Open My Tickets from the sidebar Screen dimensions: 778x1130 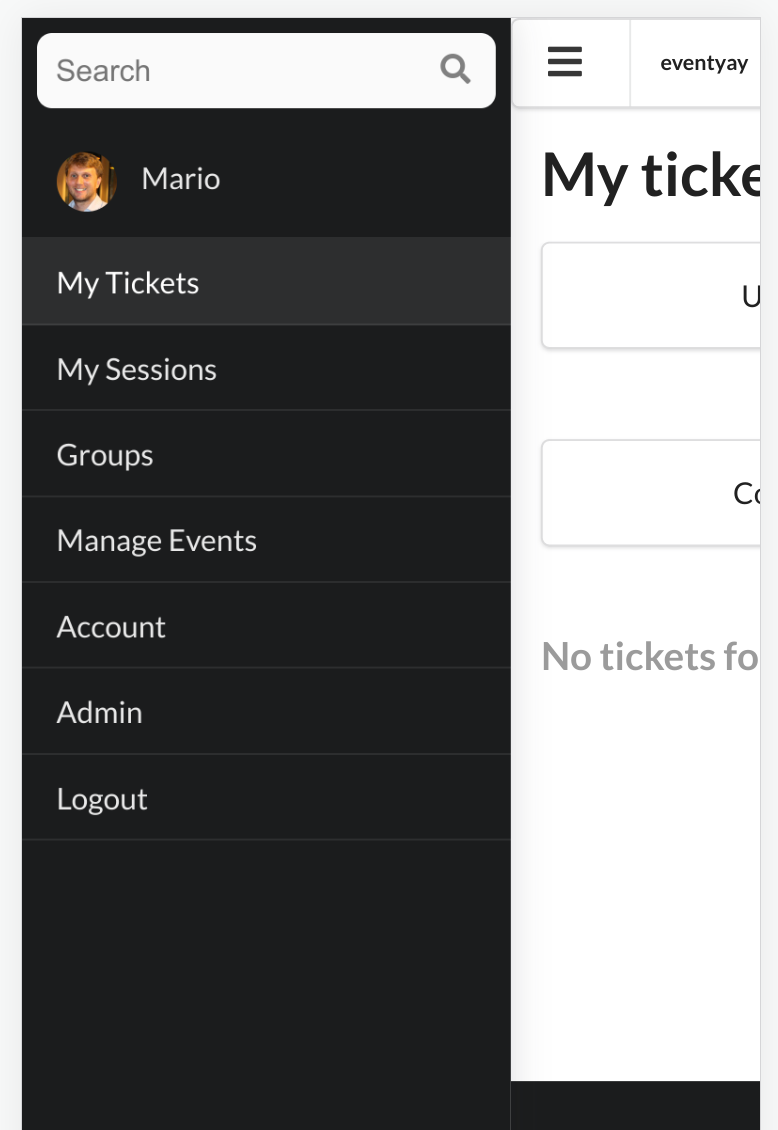[127, 283]
